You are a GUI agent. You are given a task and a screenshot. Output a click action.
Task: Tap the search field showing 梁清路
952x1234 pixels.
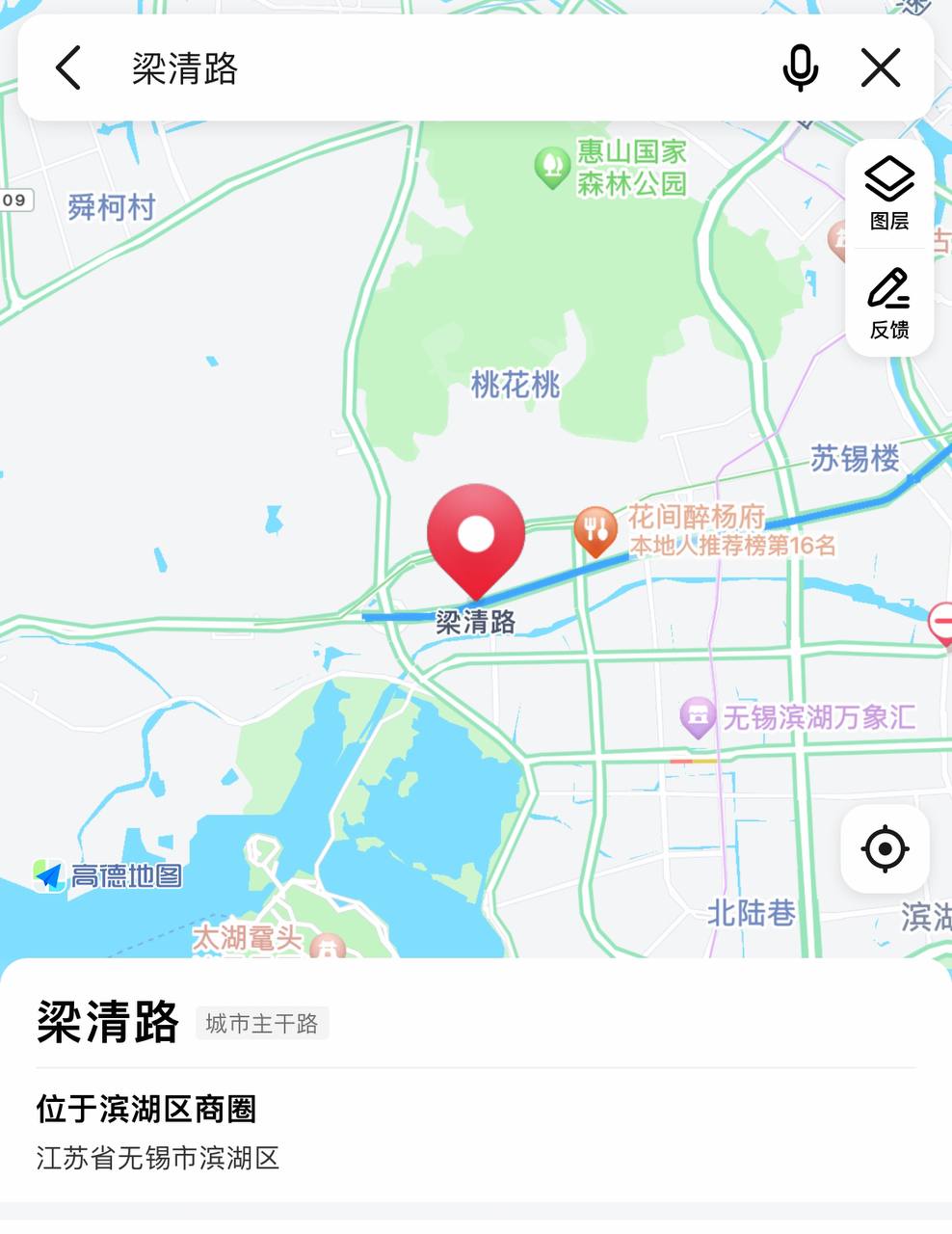pyautogui.click(x=434, y=68)
